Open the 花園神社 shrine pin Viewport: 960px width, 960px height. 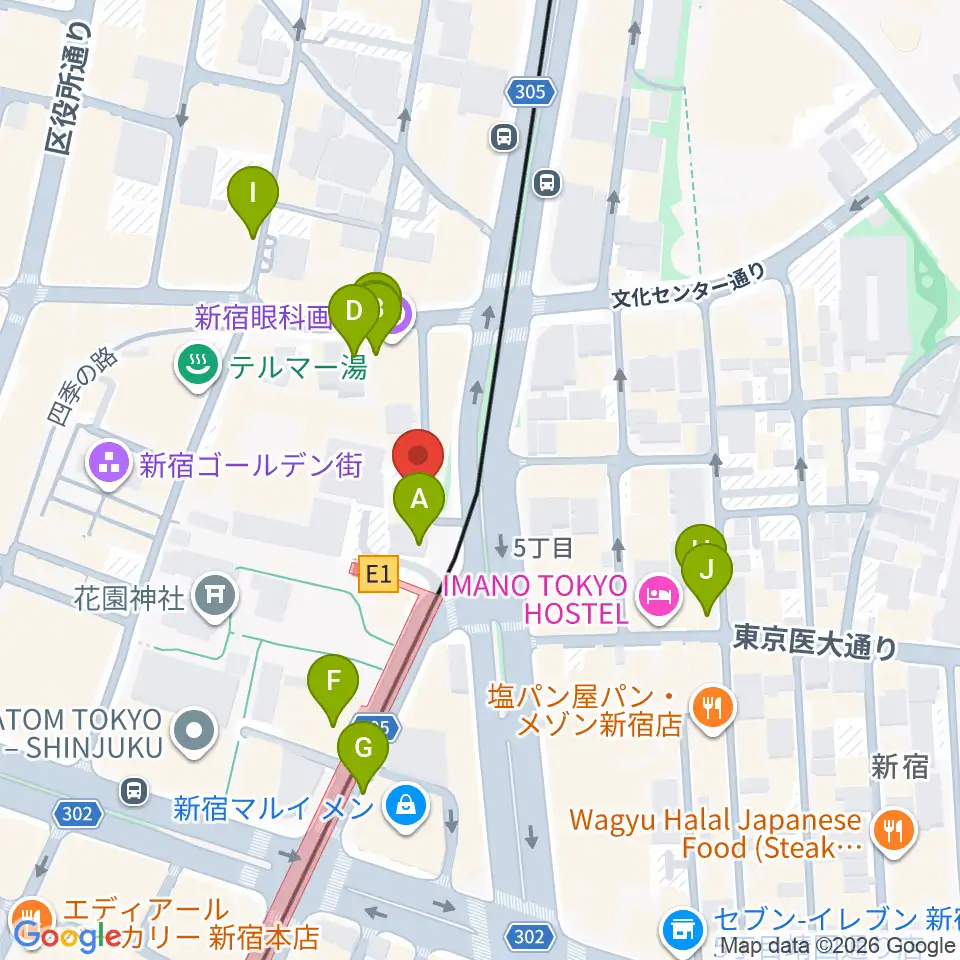pyautogui.click(x=214, y=597)
